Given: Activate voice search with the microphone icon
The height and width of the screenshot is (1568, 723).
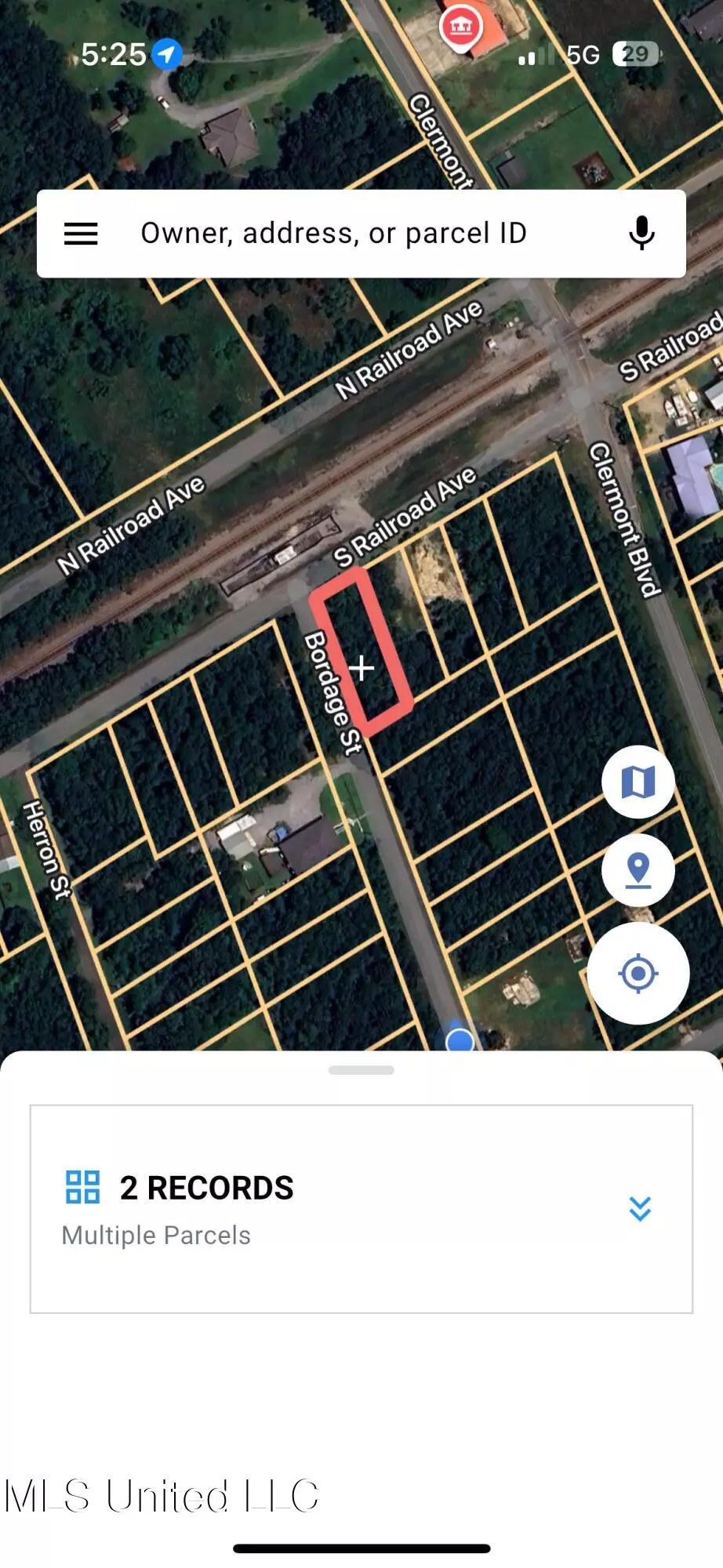Looking at the screenshot, I should [641, 233].
